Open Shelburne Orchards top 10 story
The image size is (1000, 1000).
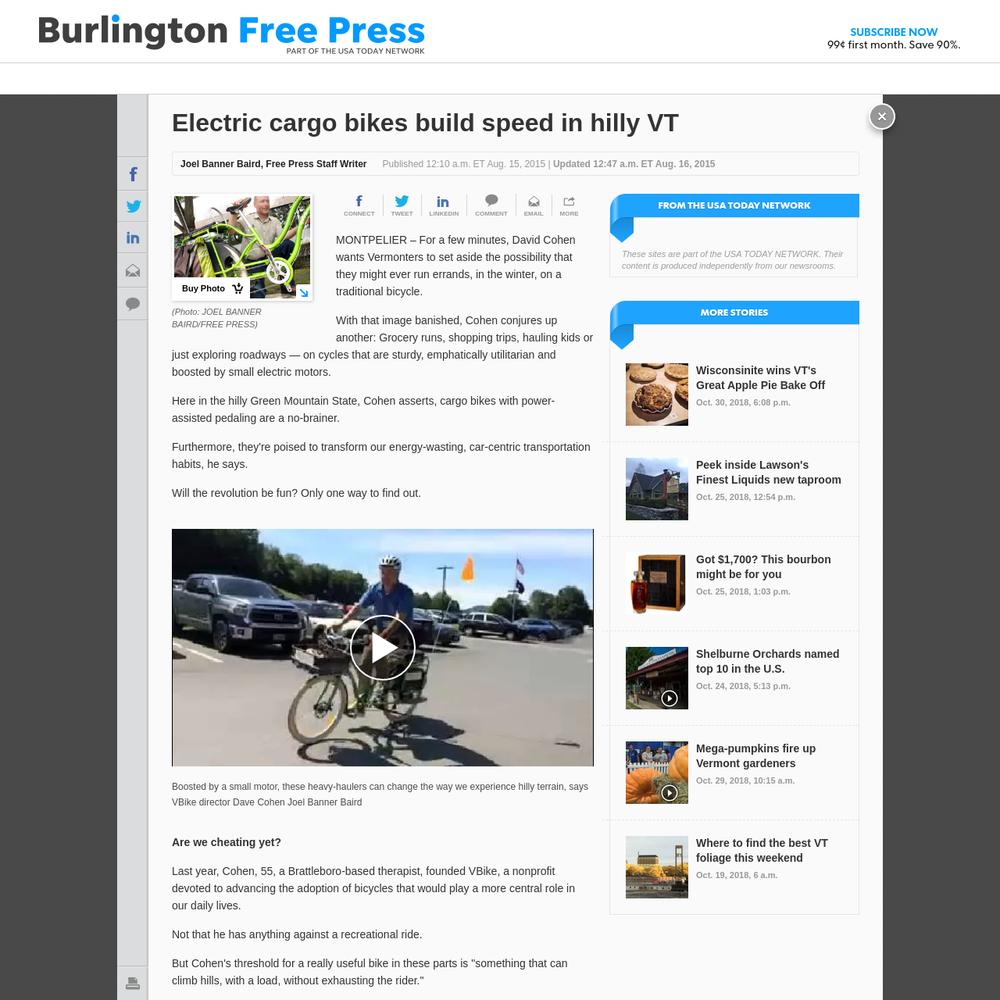pyautogui.click(x=767, y=661)
